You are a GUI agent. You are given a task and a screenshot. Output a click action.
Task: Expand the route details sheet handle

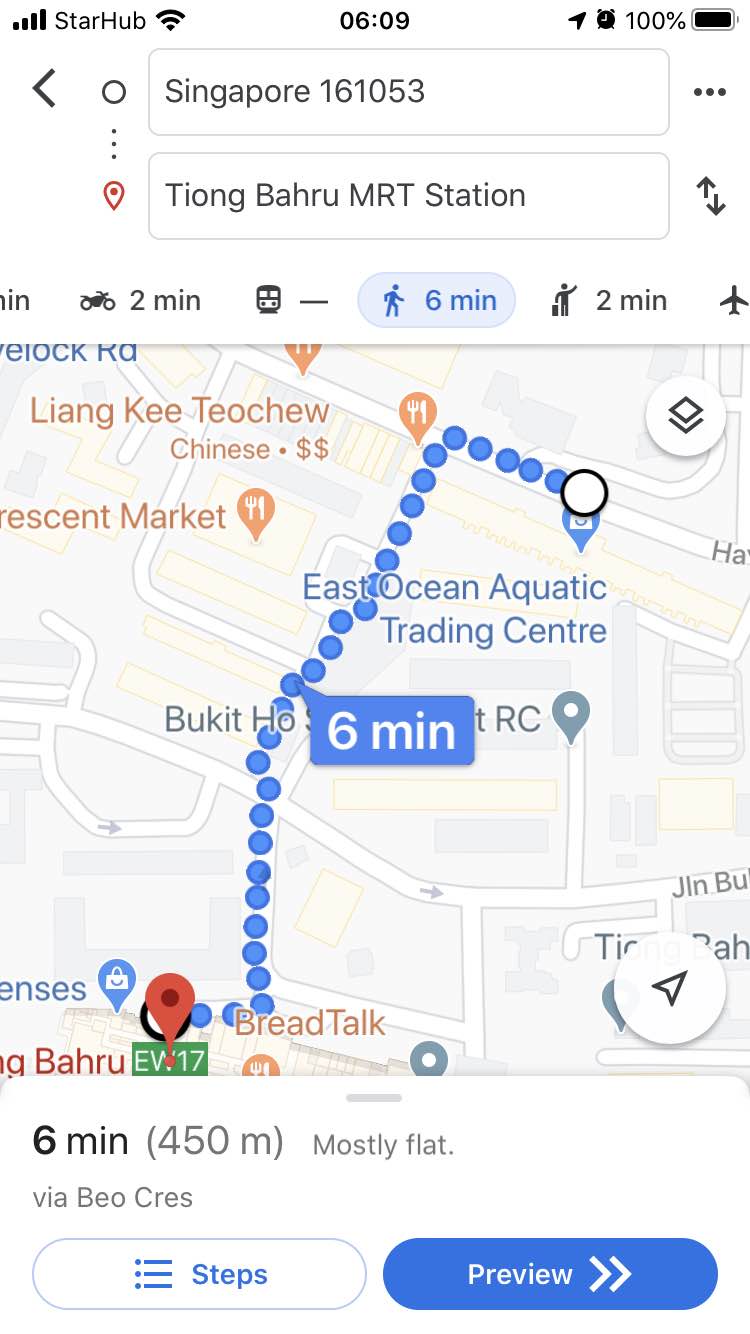point(374,1098)
